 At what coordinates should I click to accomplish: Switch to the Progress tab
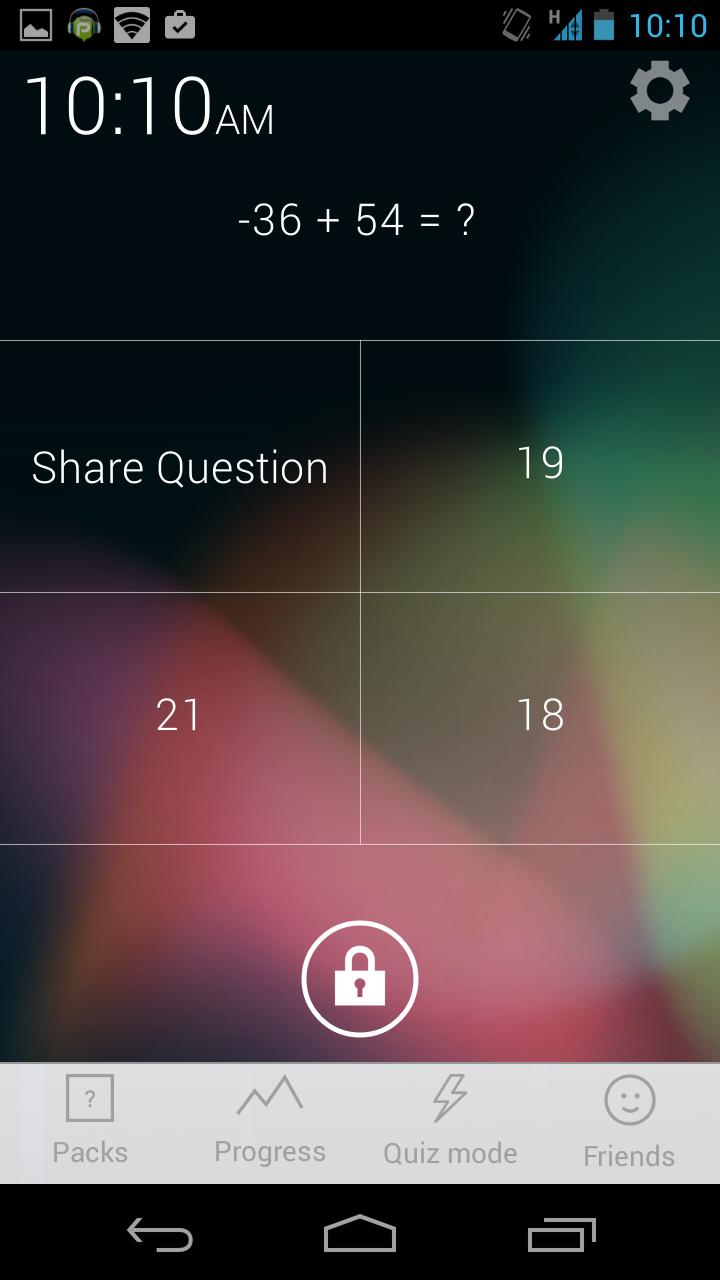click(270, 1122)
